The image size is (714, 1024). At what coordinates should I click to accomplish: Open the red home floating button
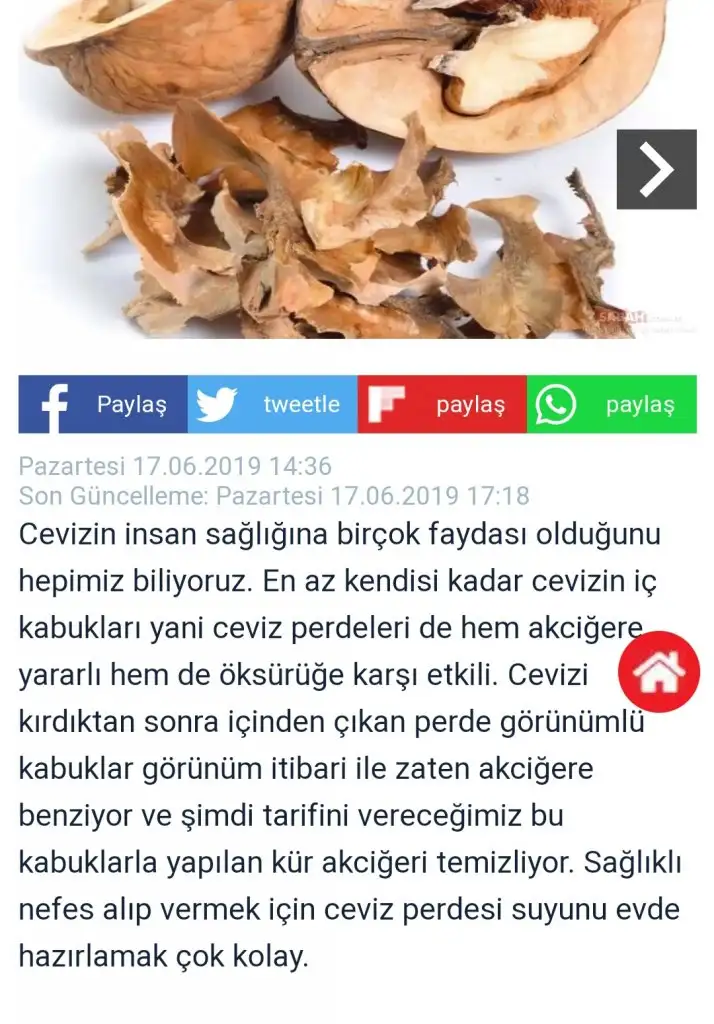(658, 672)
